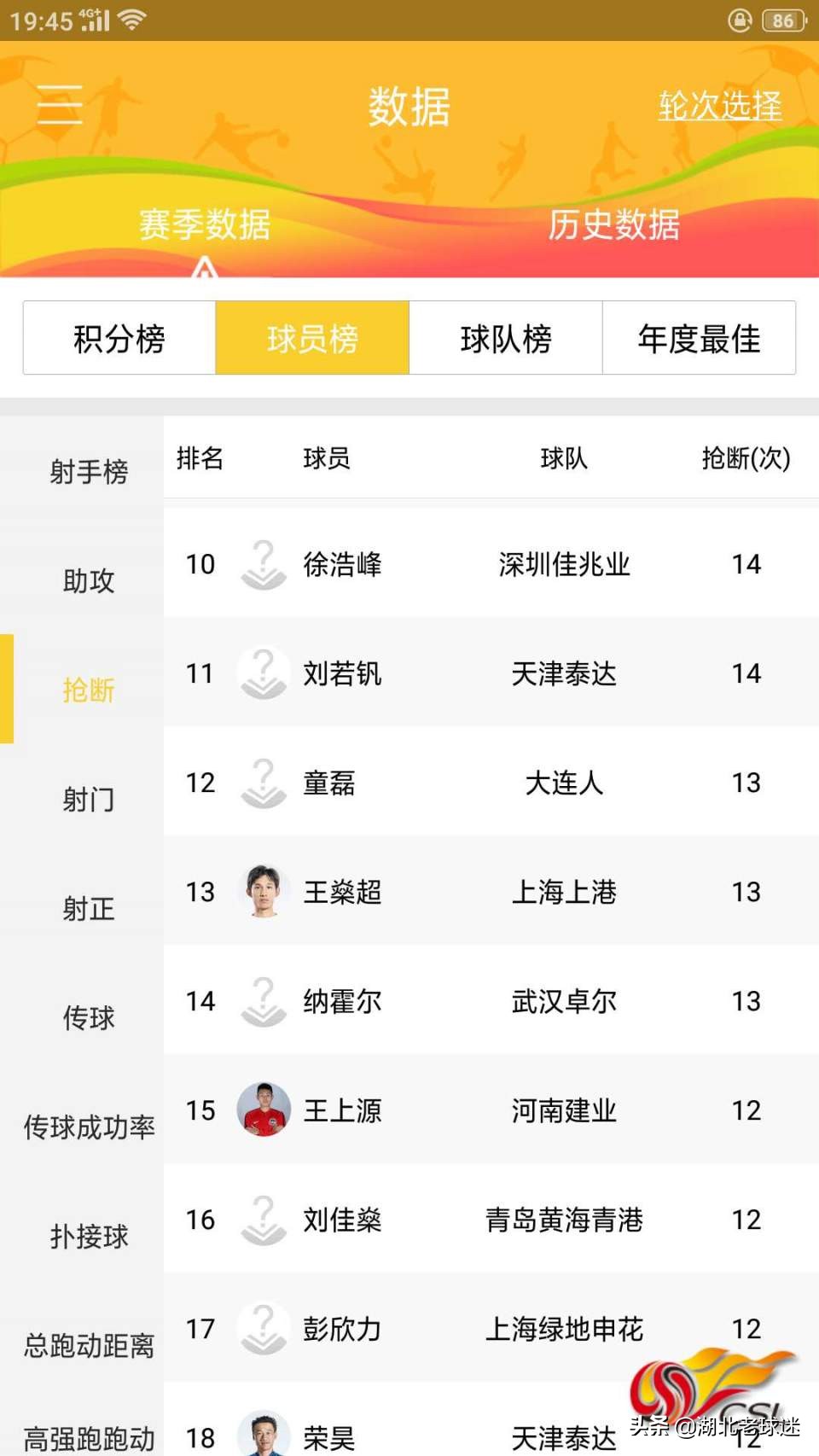Select the 传球成功率 category
This screenshot has height=1456, width=819.
tap(88, 1127)
